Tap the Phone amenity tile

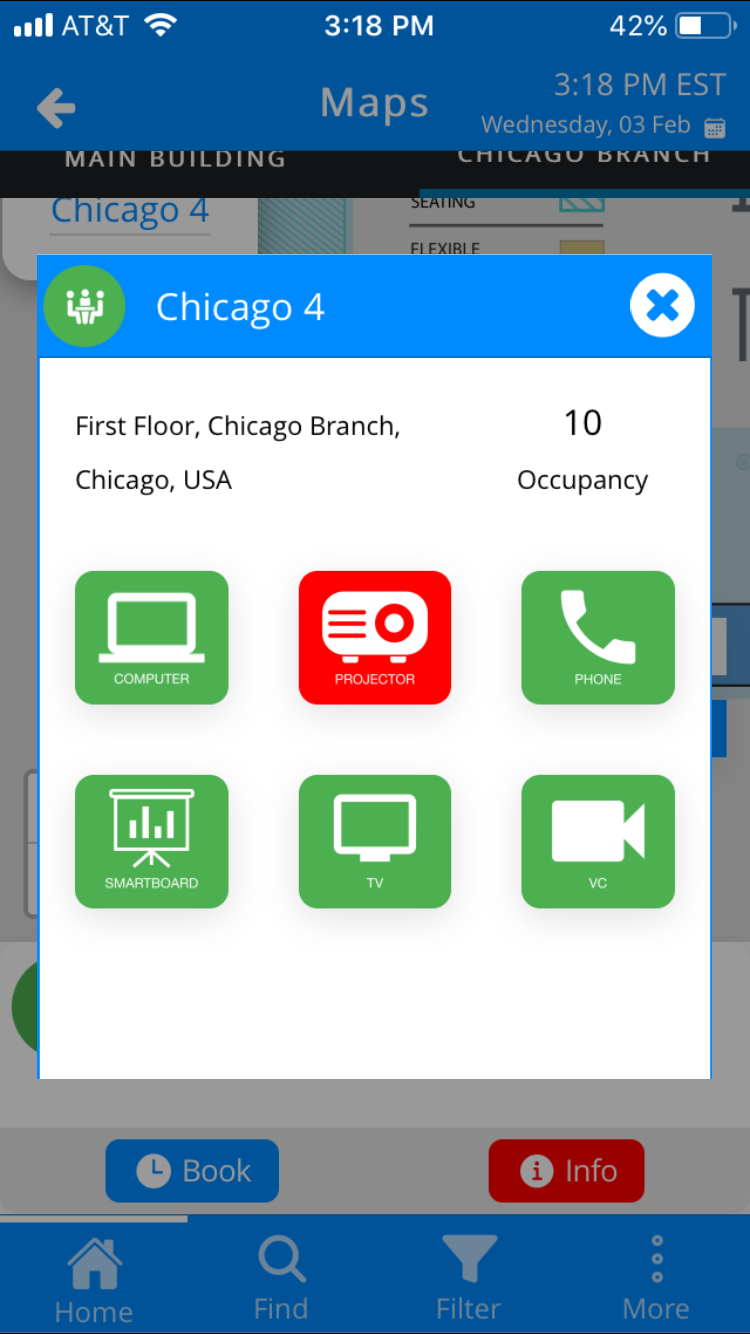pyautogui.click(x=598, y=637)
